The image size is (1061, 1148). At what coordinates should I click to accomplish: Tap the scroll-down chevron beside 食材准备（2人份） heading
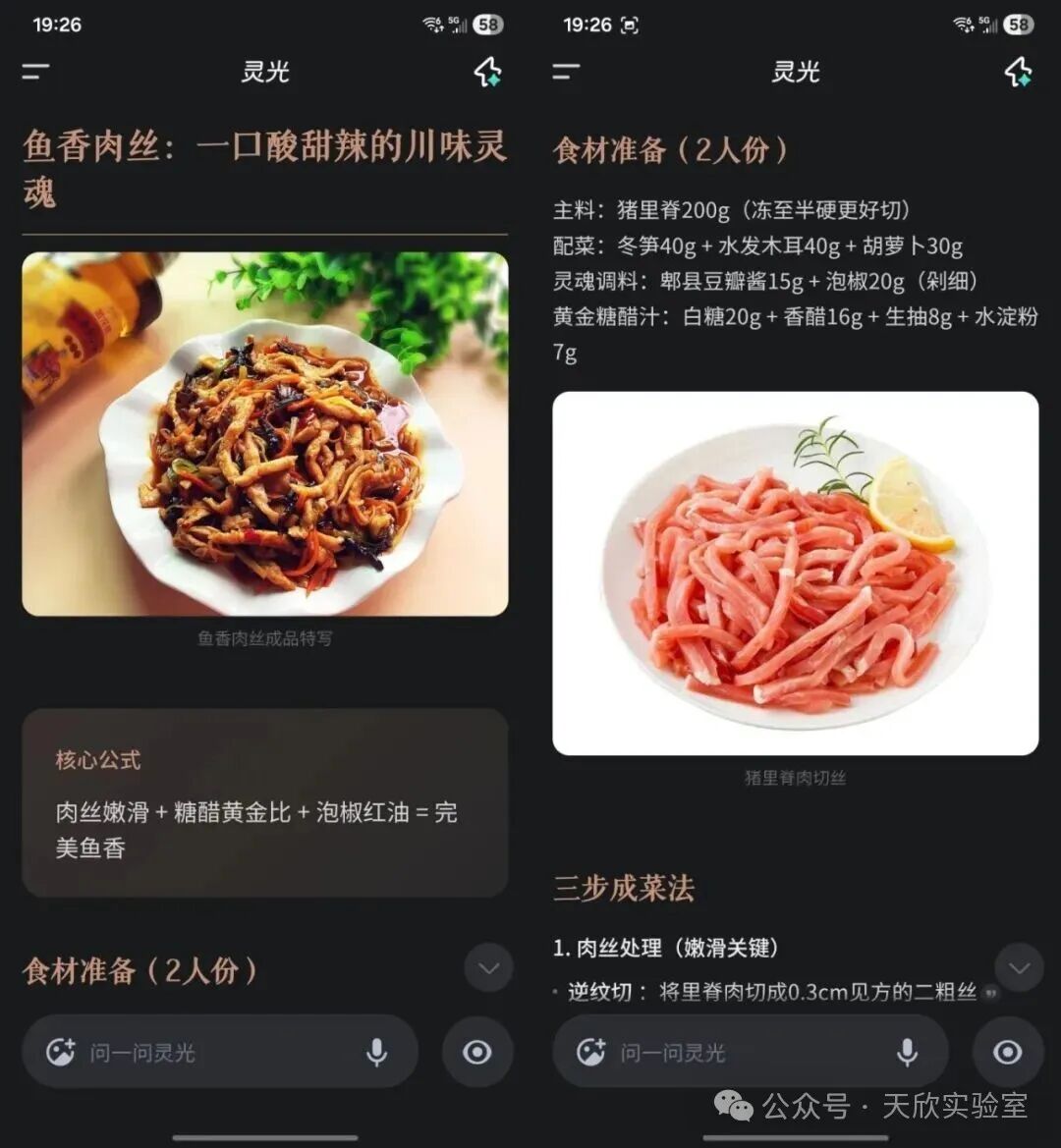[x=488, y=968]
